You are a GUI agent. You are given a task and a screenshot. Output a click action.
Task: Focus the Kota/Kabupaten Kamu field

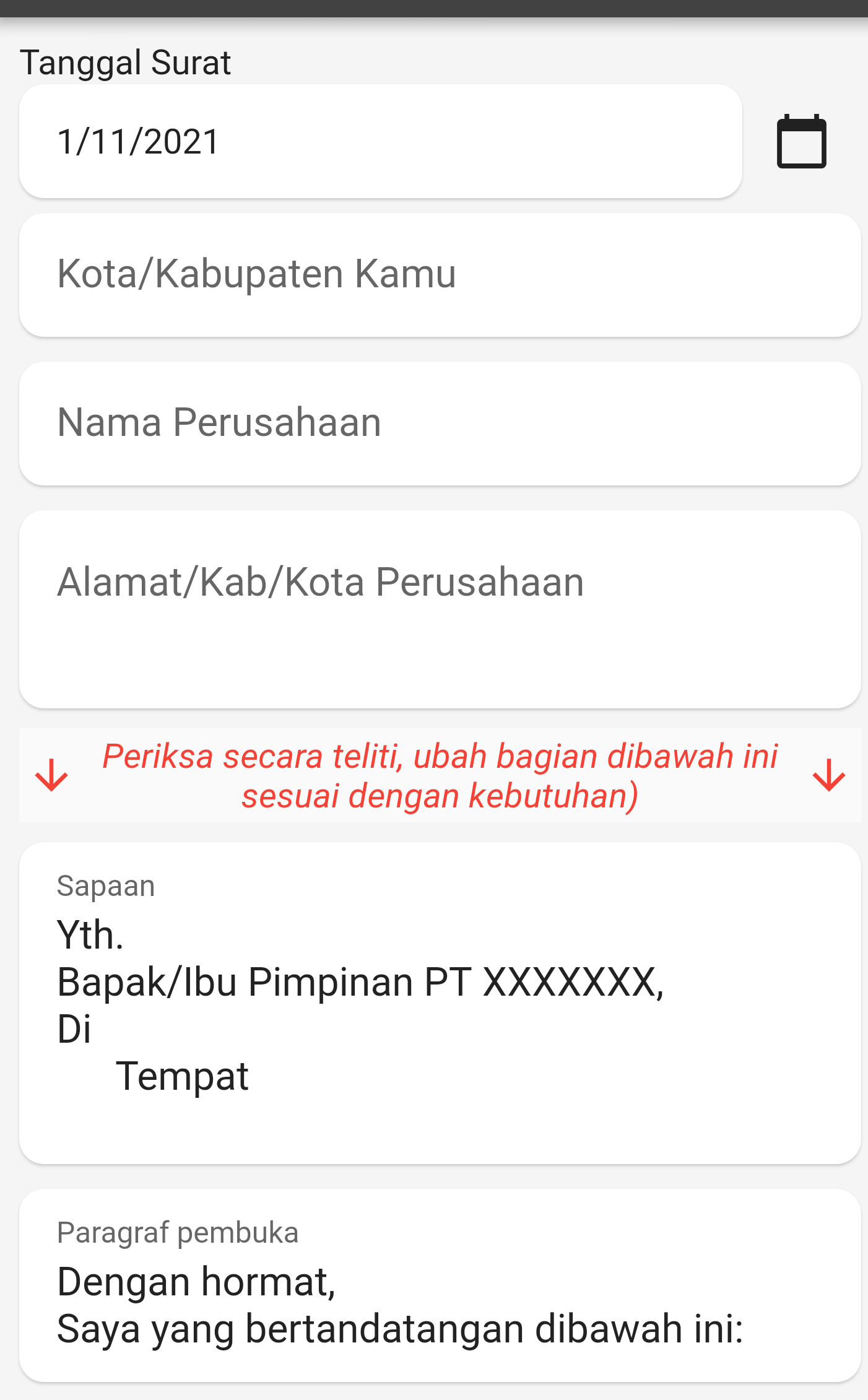[440, 274]
